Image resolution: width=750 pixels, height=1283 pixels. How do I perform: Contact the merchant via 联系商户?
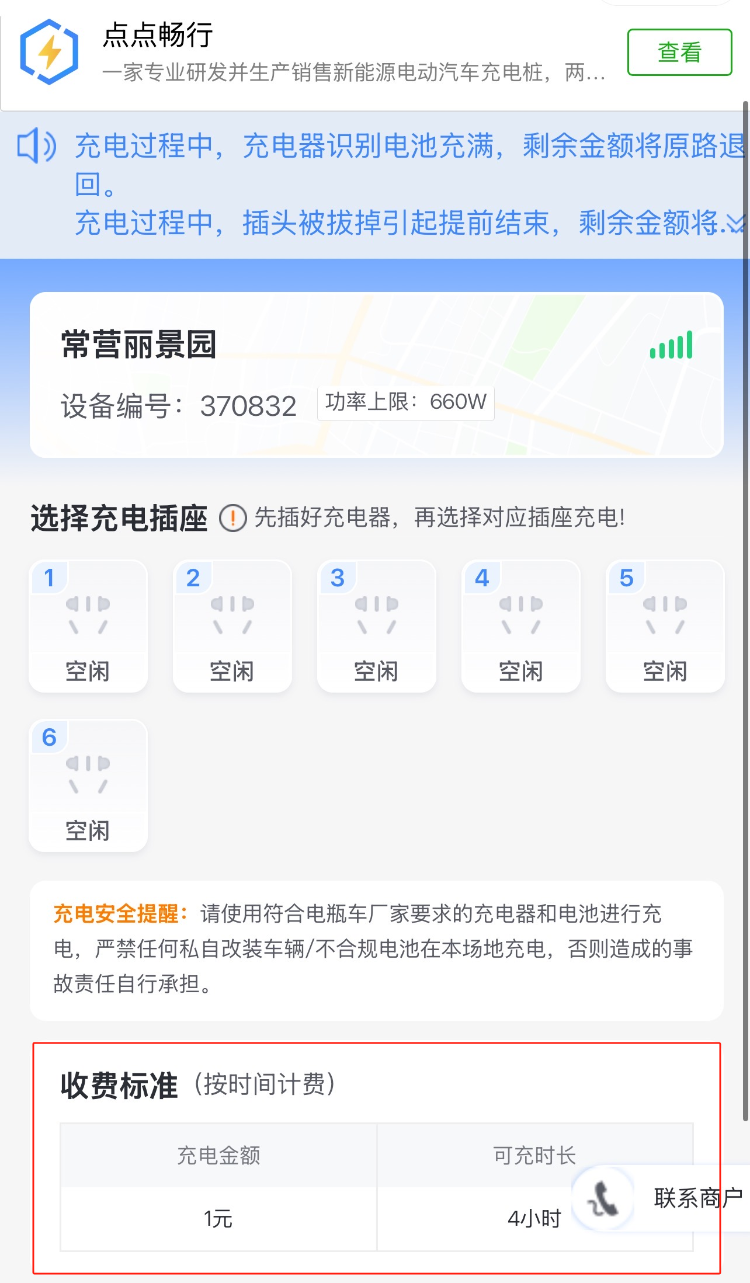(664, 1197)
